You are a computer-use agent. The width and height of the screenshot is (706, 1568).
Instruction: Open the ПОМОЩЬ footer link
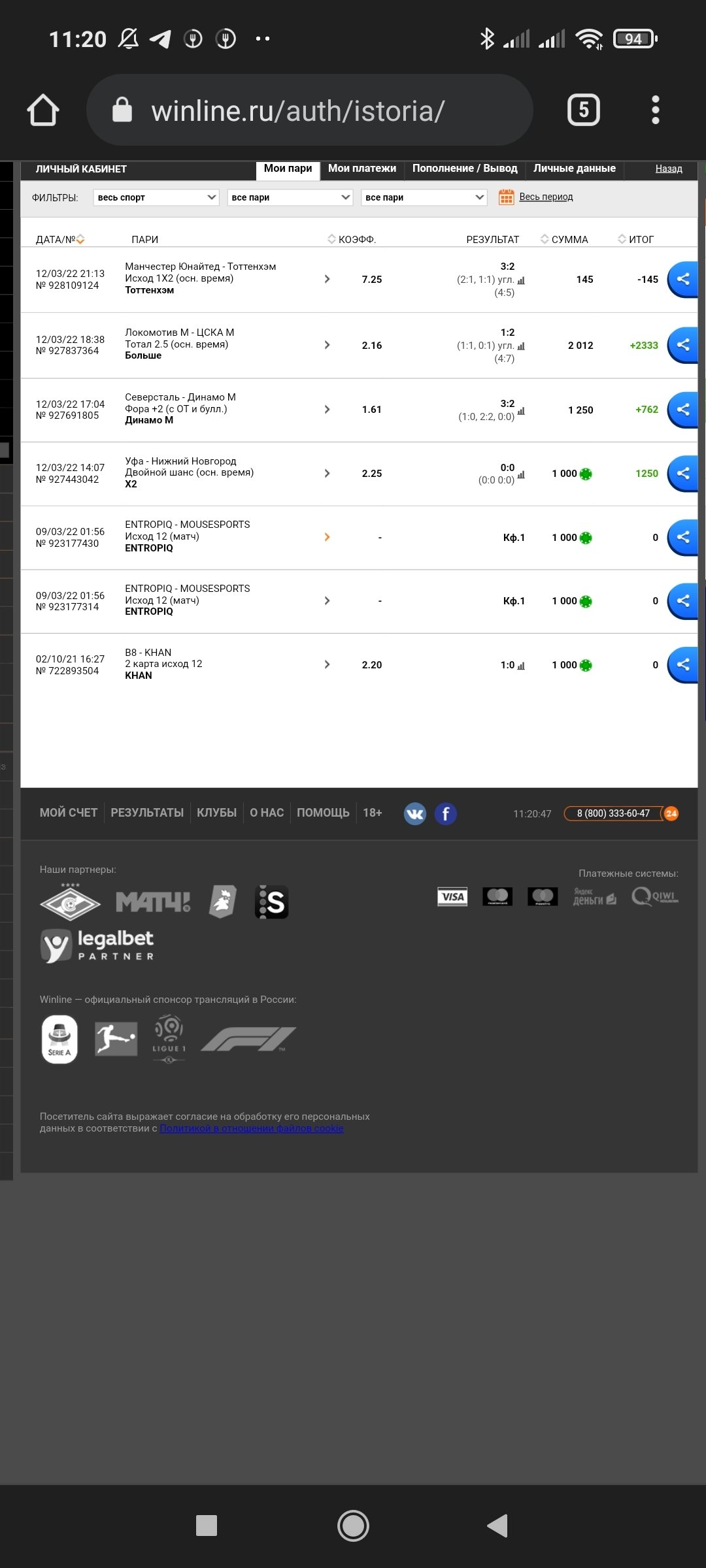323,813
